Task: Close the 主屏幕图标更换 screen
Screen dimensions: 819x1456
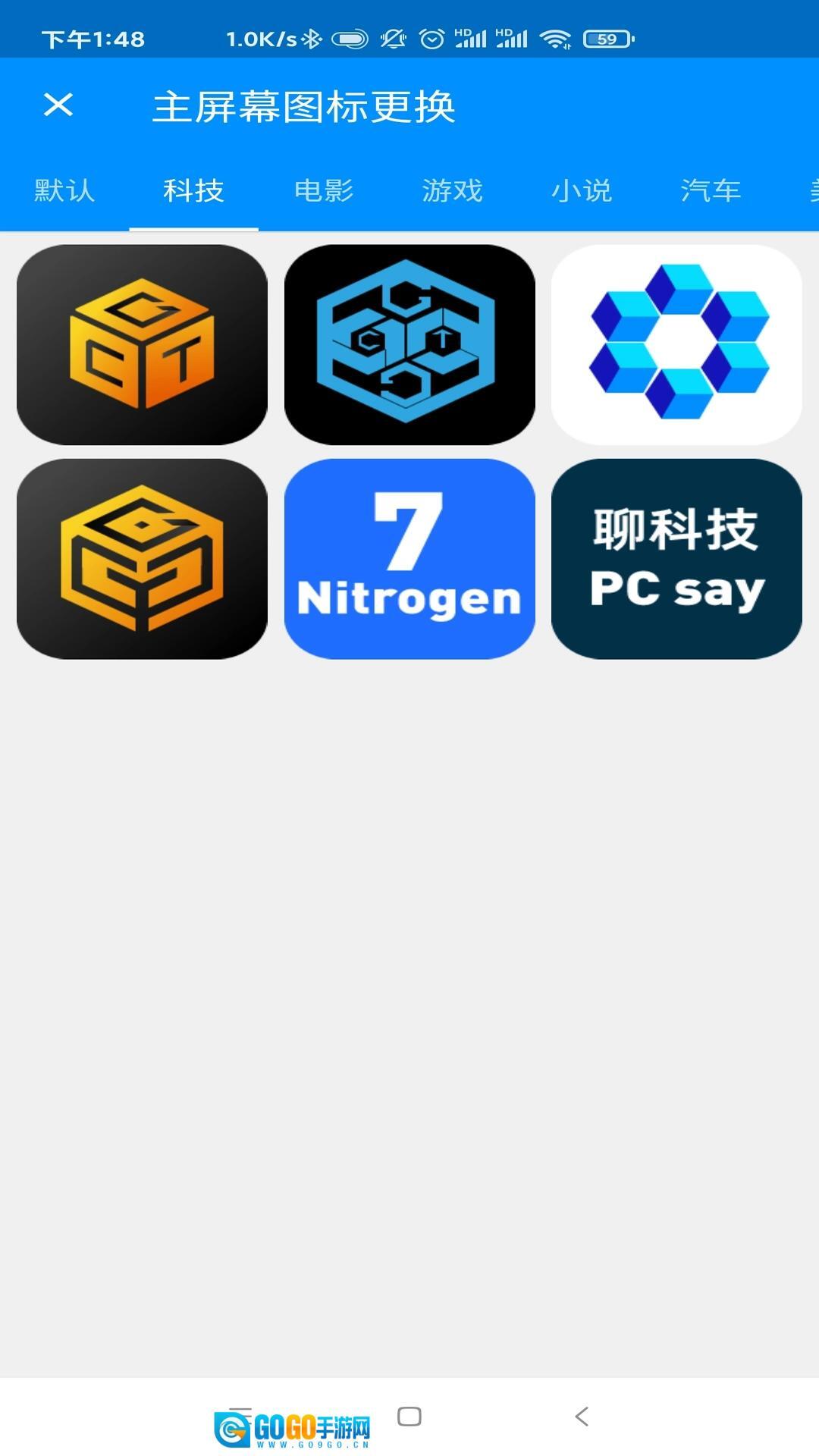Action: click(58, 105)
